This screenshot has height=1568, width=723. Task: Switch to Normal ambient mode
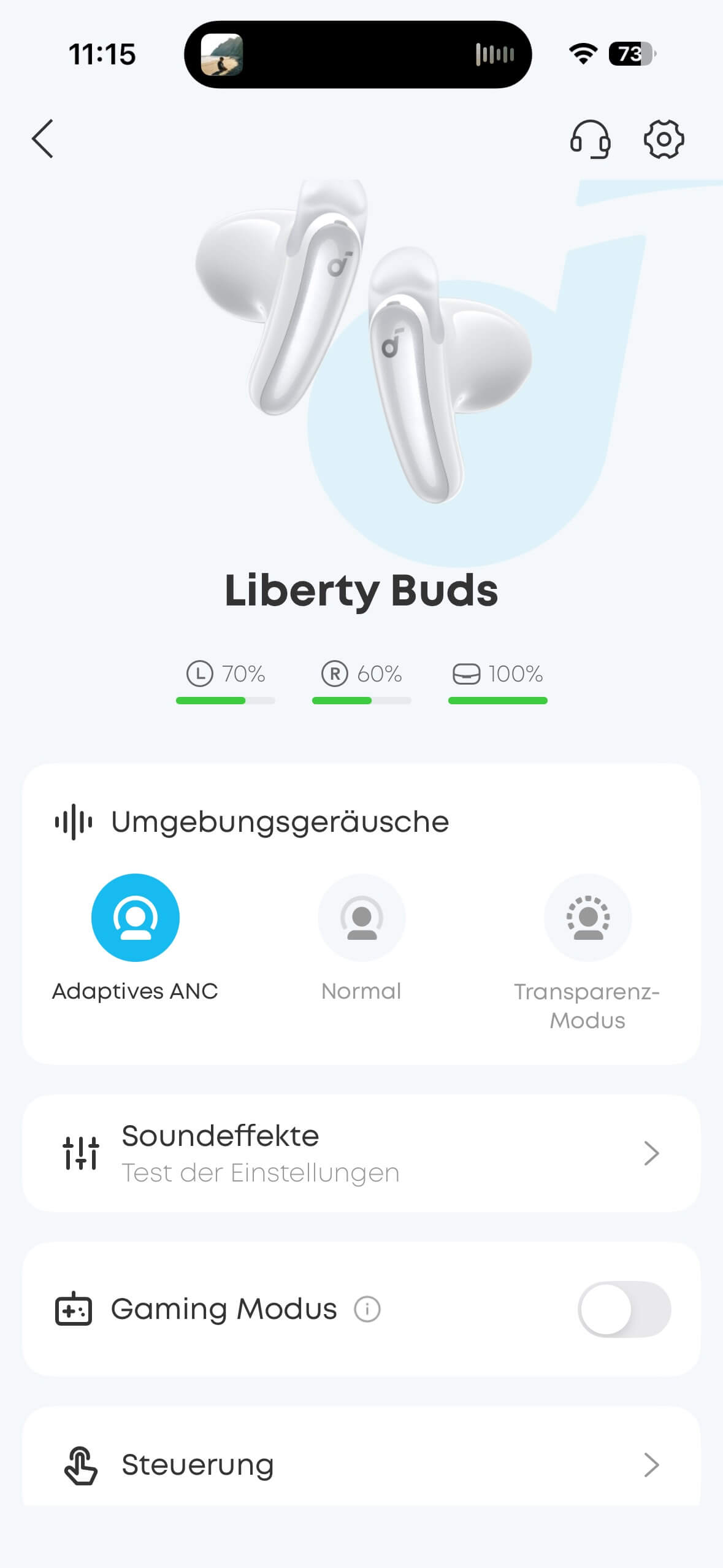(x=361, y=918)
